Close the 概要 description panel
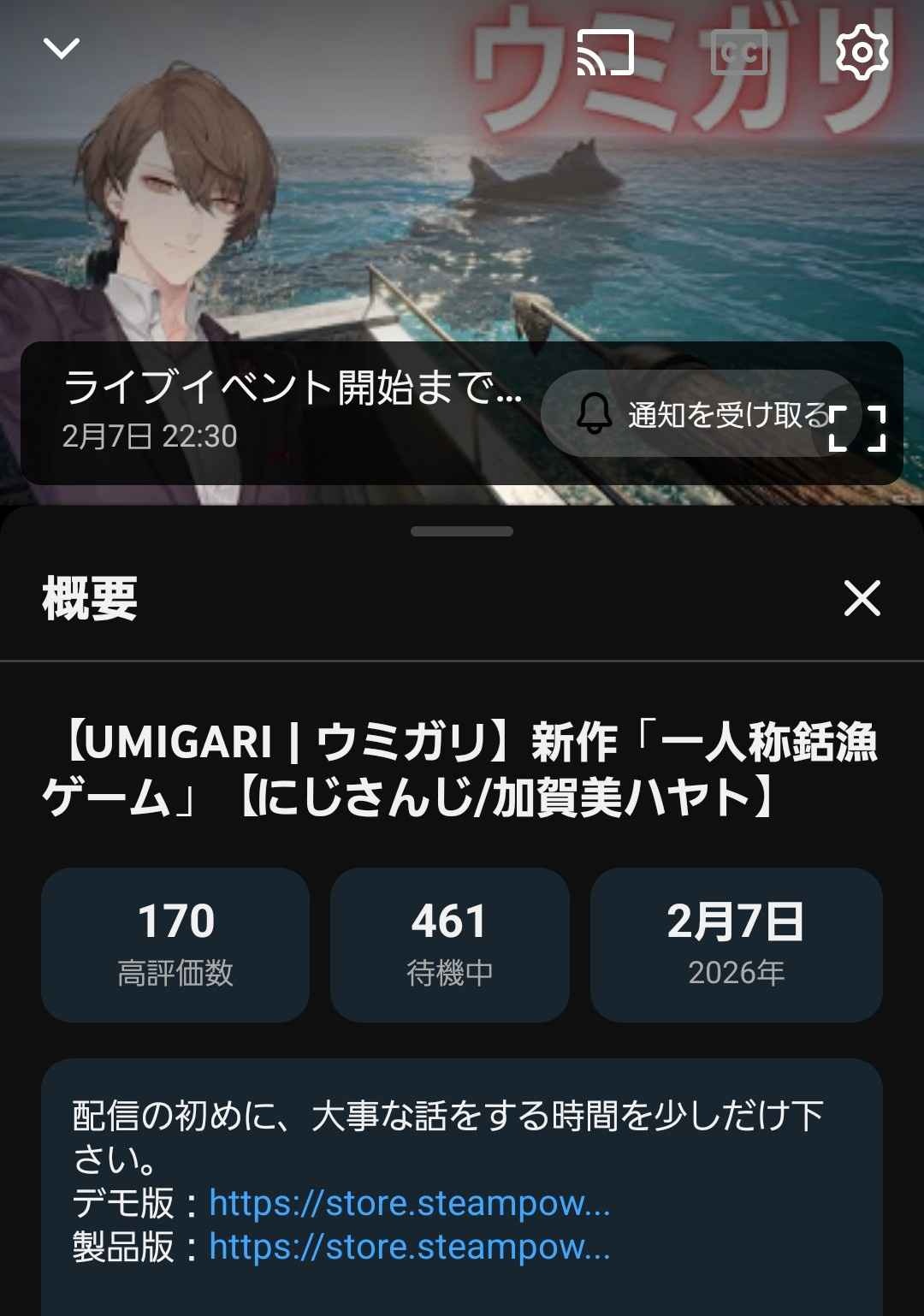Screen dimensions: 924x1316 click(x=862, y=598)
